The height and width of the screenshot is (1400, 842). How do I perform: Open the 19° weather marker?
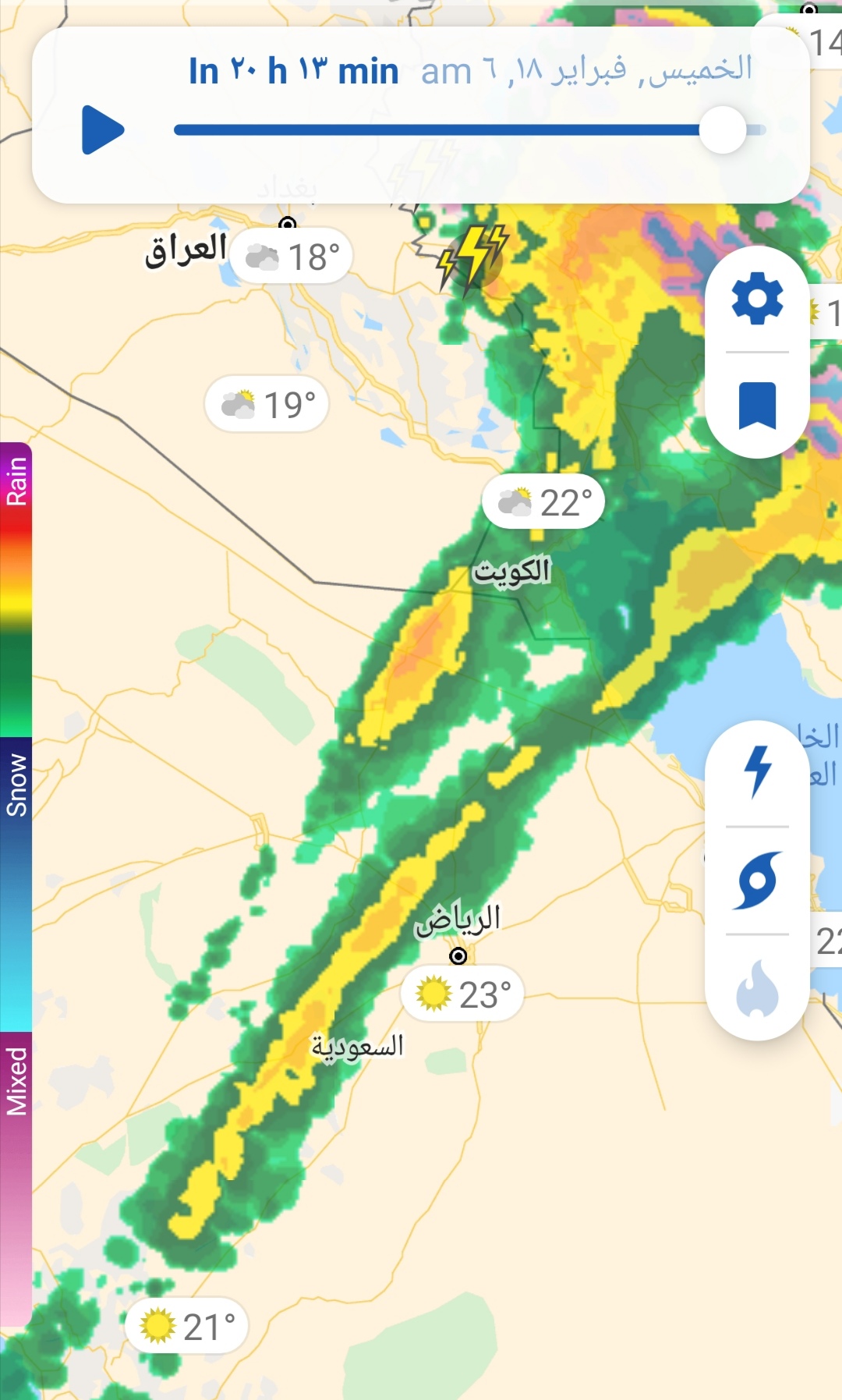coord(267,404)
